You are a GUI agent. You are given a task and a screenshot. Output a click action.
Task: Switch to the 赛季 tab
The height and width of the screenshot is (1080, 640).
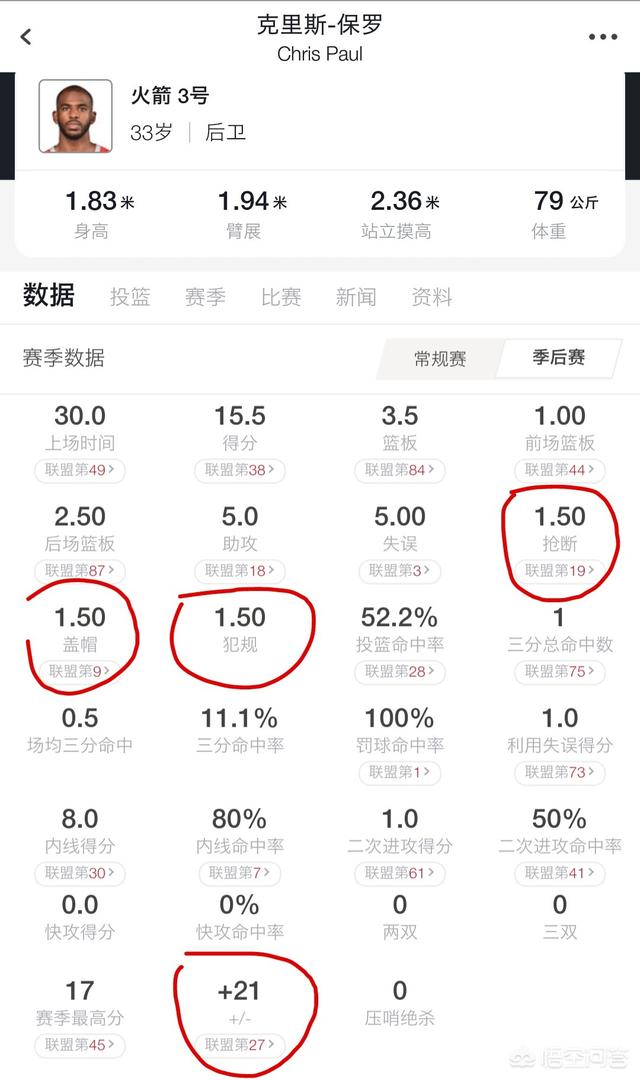(205, 297)
